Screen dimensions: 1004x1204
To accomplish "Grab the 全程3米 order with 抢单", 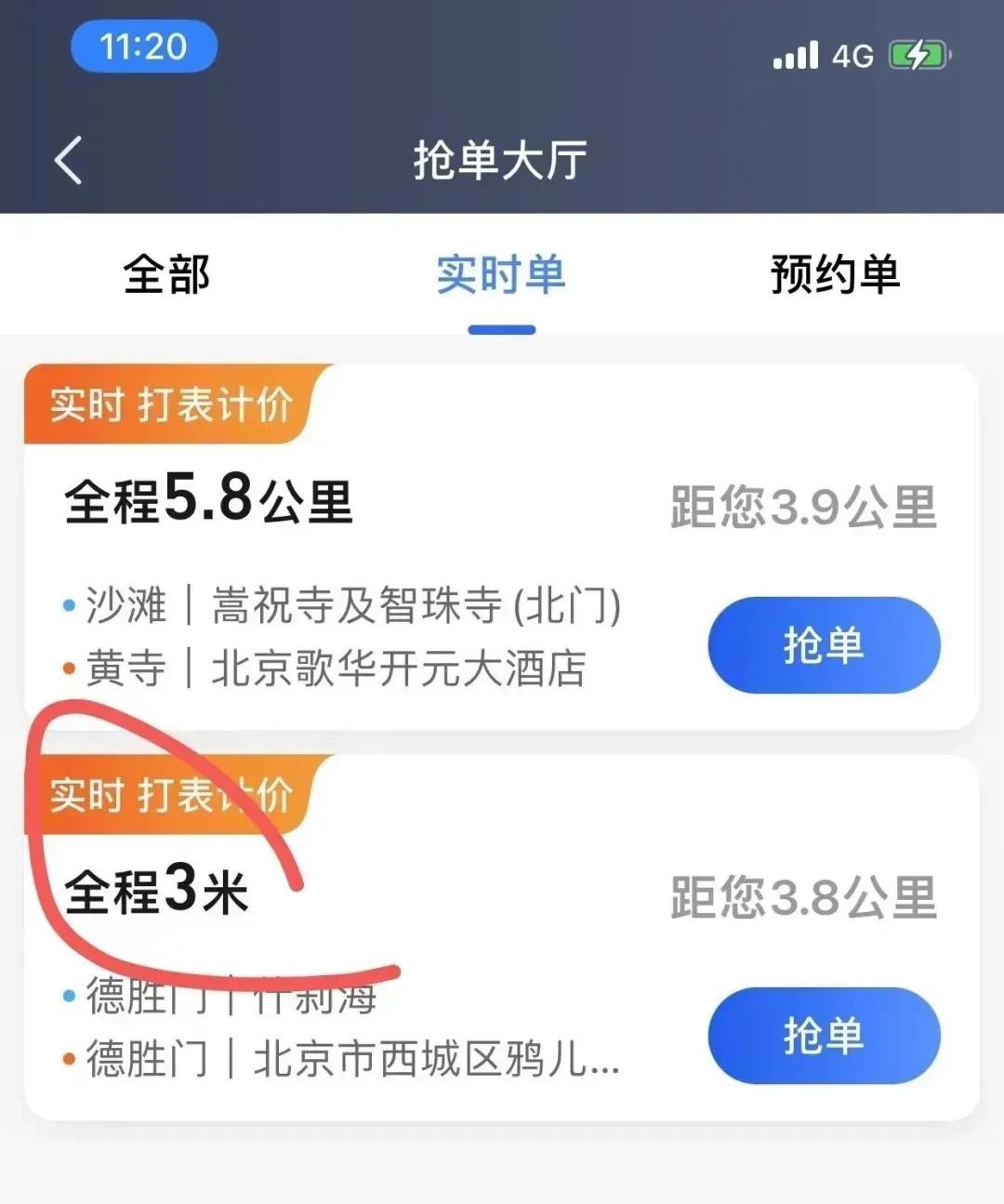I will coord(824,1036).
